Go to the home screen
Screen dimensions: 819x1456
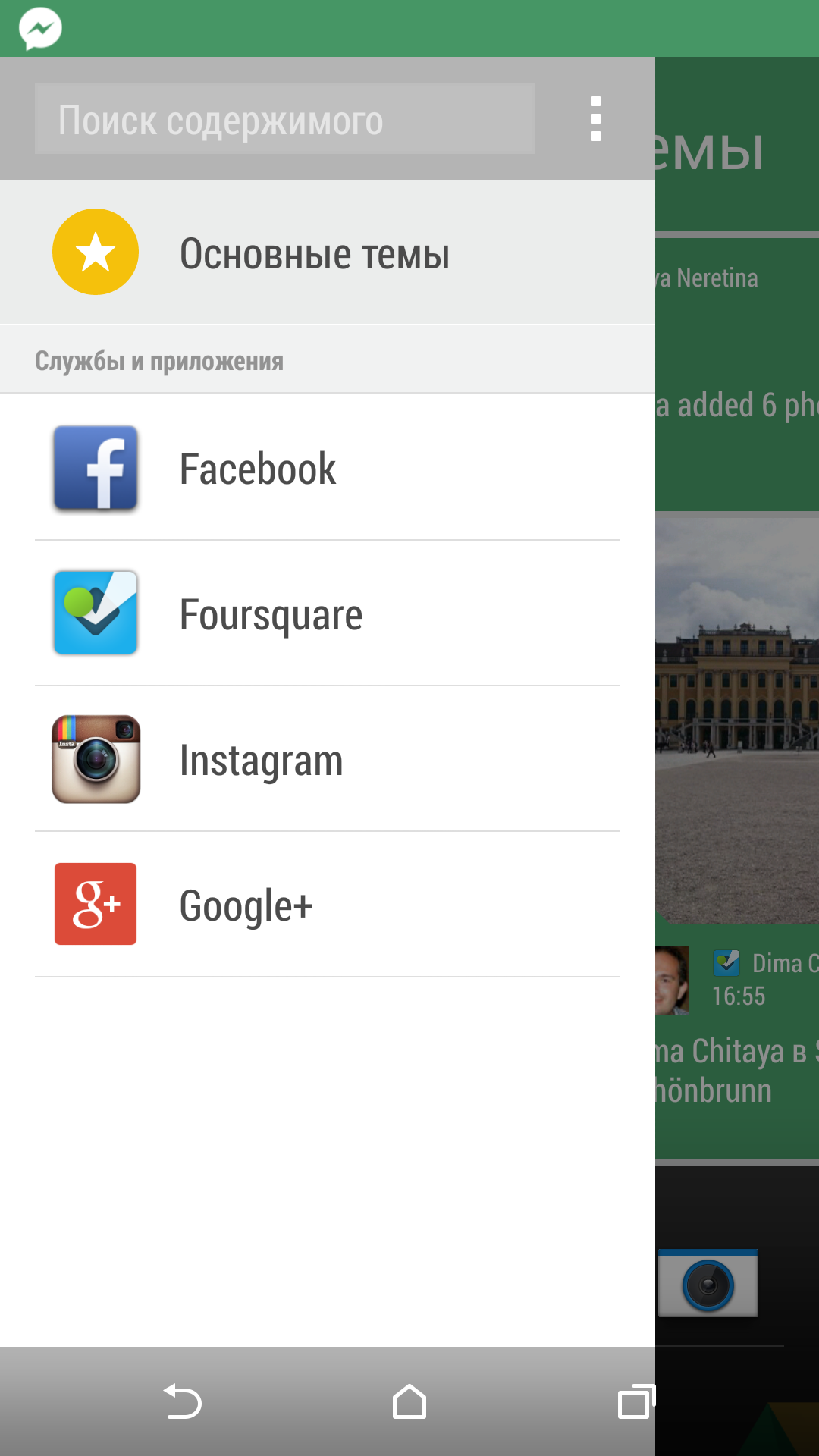pos(409,1401)
